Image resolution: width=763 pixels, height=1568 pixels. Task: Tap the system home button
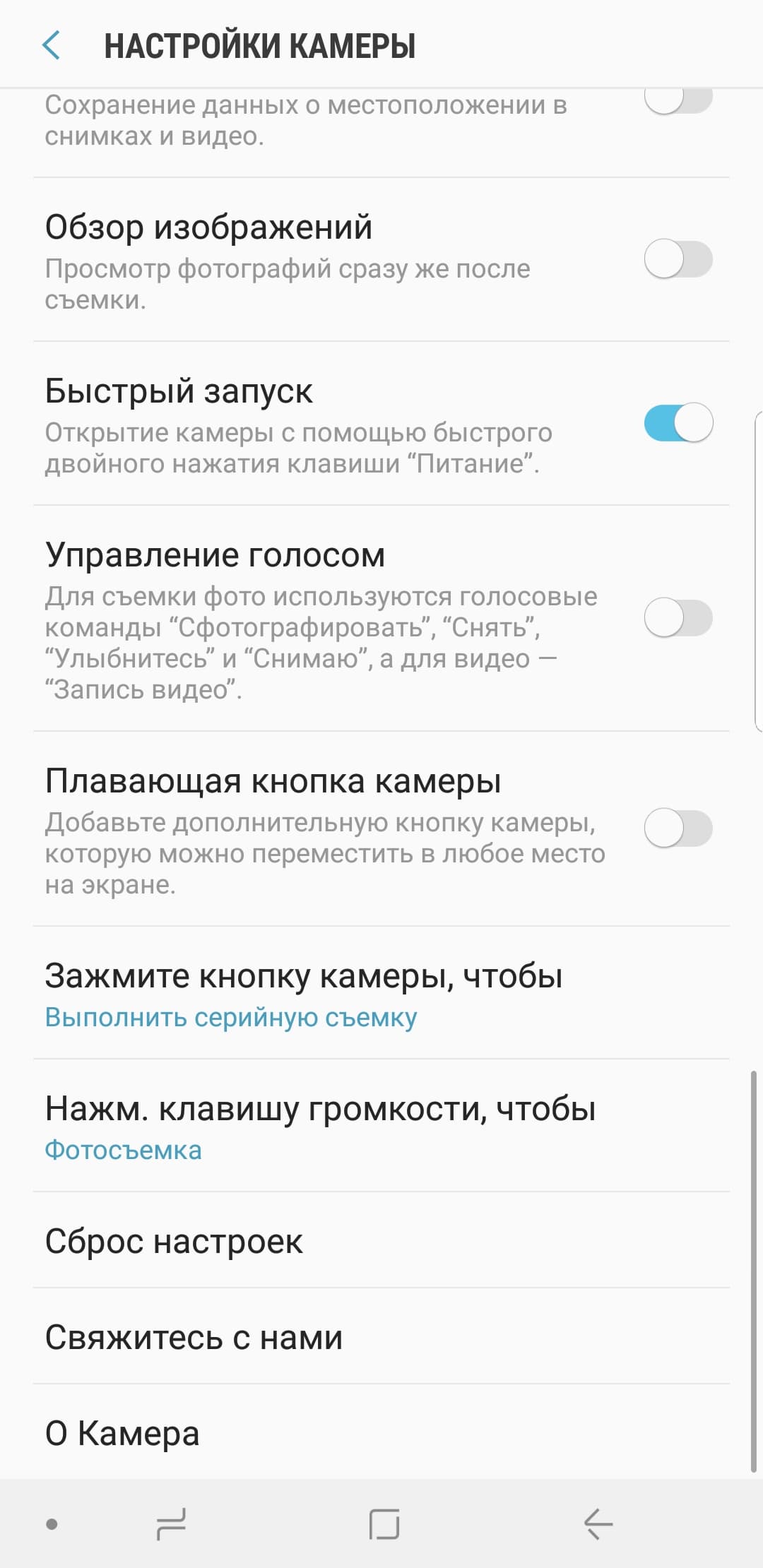(x=384, y=1524)
